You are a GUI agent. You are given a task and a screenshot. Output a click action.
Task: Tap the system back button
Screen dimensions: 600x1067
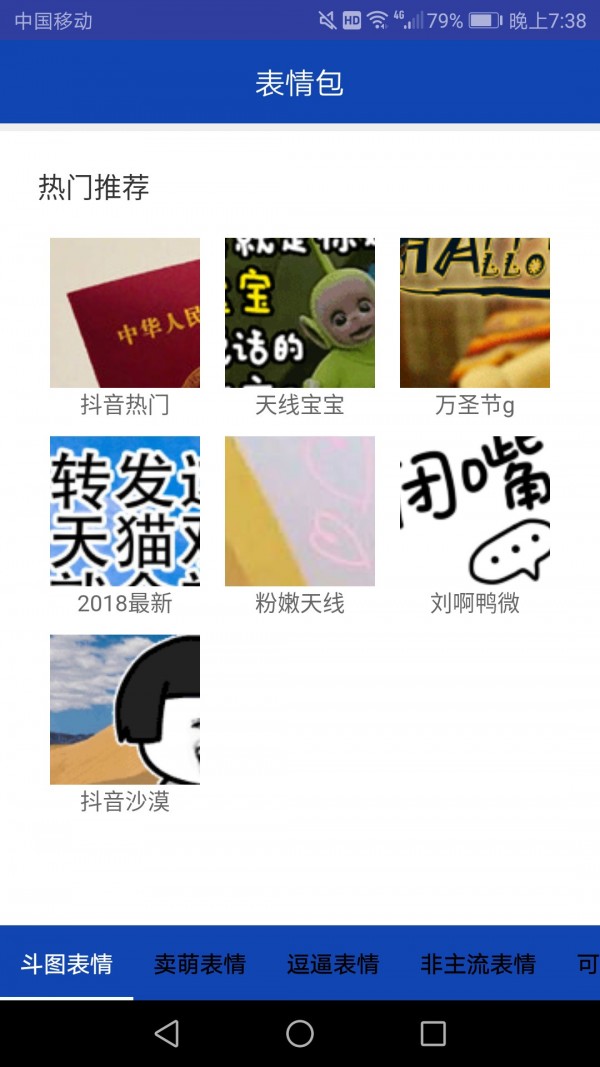[167, 1033]
